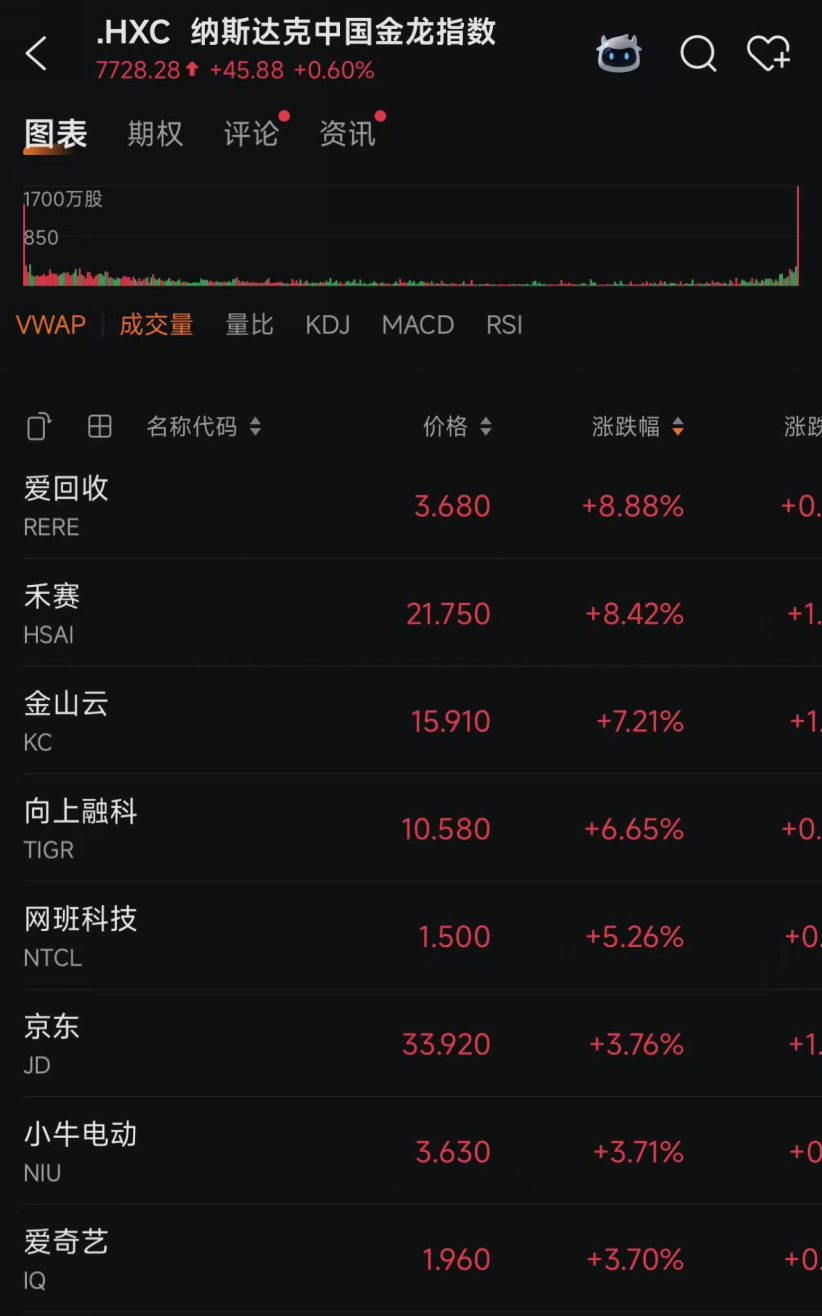This screenshot has height=1316, width=822.
Task: Switch to the 资讯 tab
Action: (347, 134)
